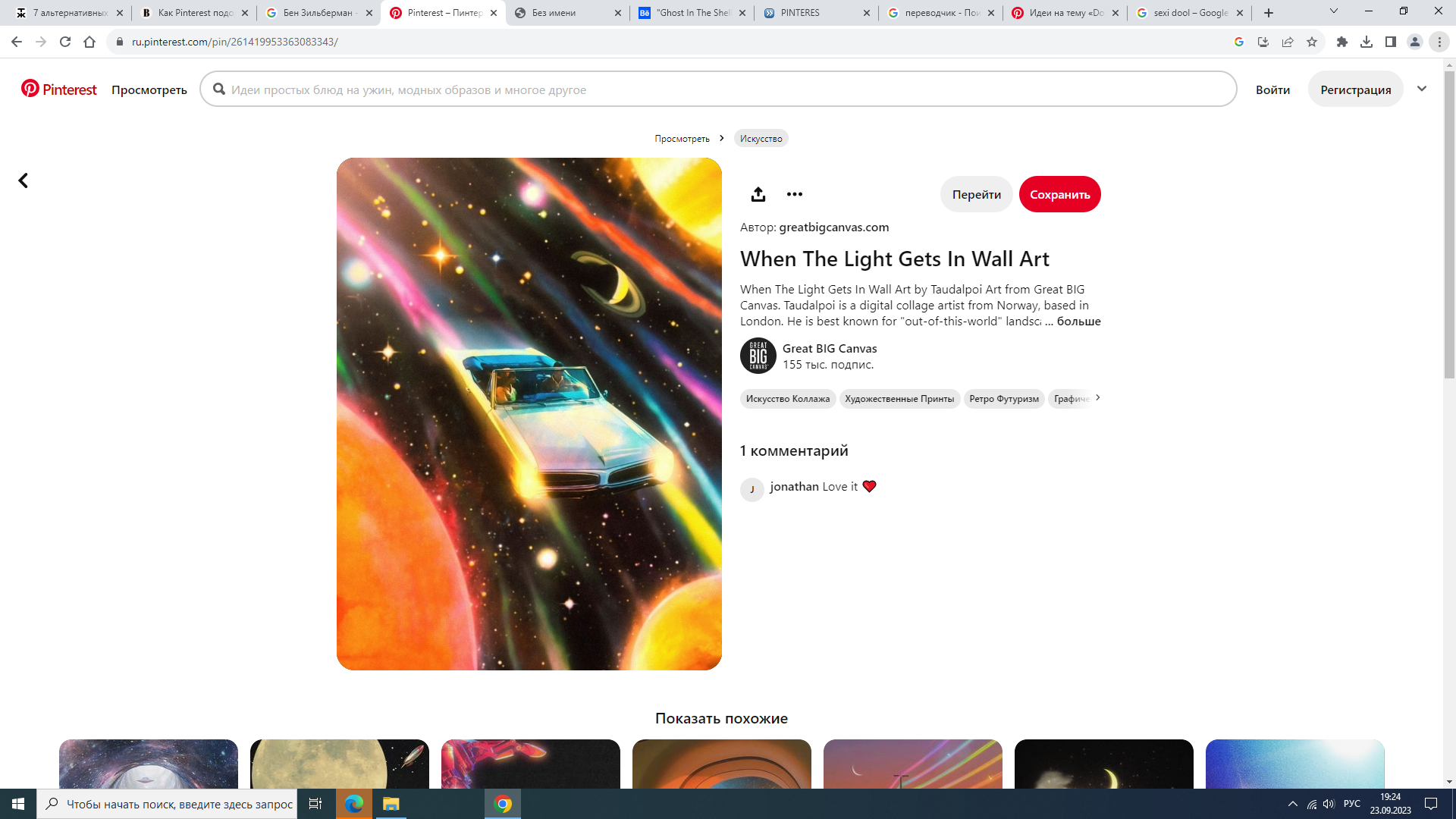The width and height of the screenshot is (1456, 819).
Task: Expand the header dropdown chevron
Action: 1422,89
